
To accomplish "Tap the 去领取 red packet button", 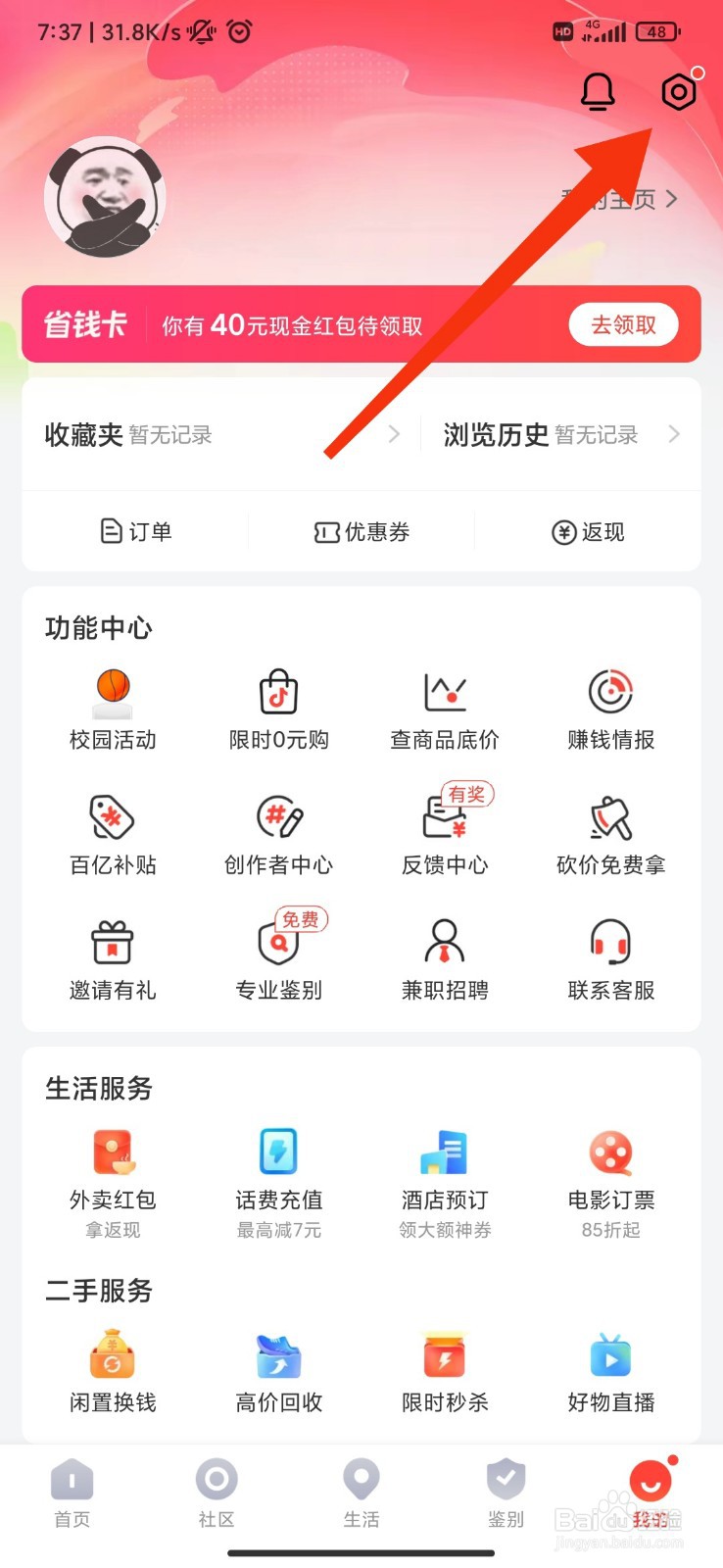I will point(623,324).
